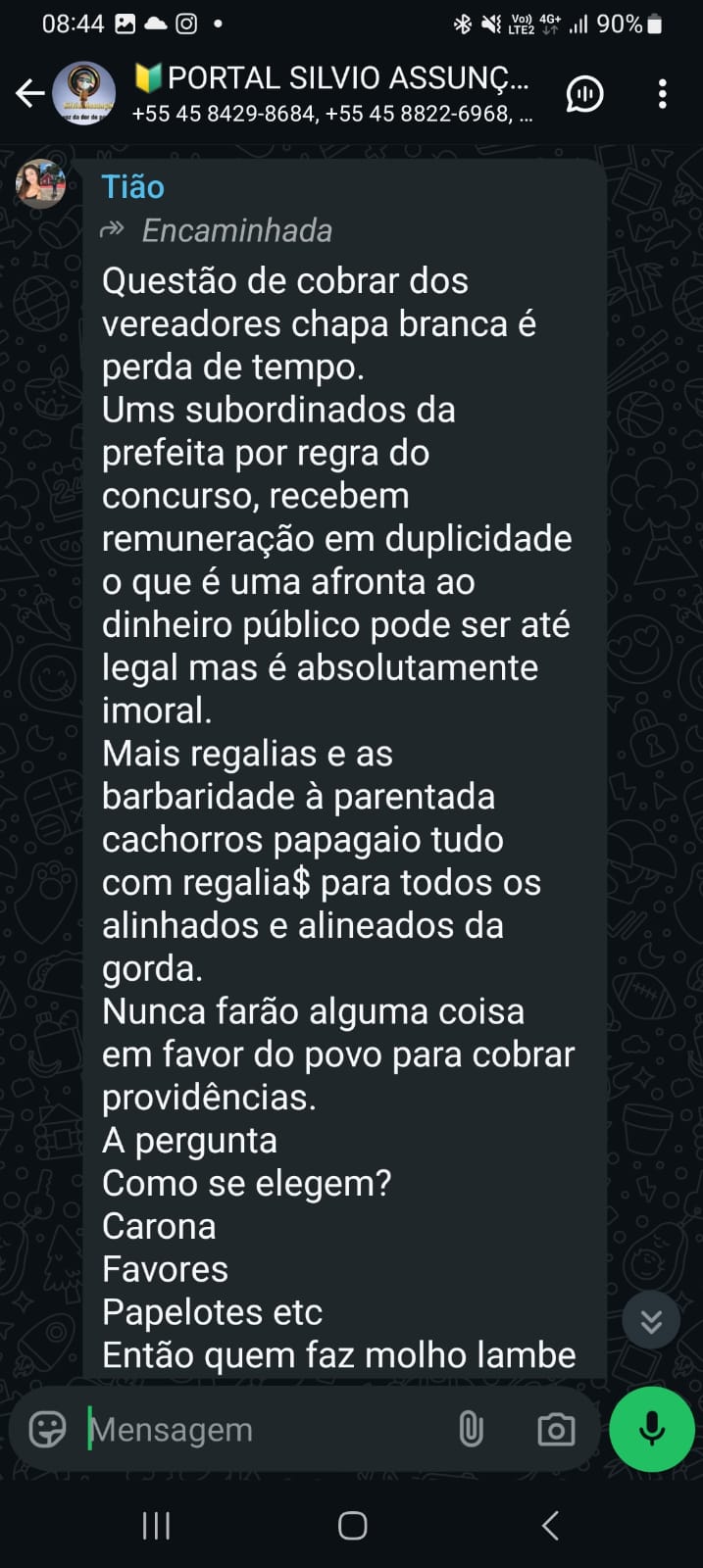The image size is (703, 1568).
Task: Open sender name Tião
Action: click(133, 186)
